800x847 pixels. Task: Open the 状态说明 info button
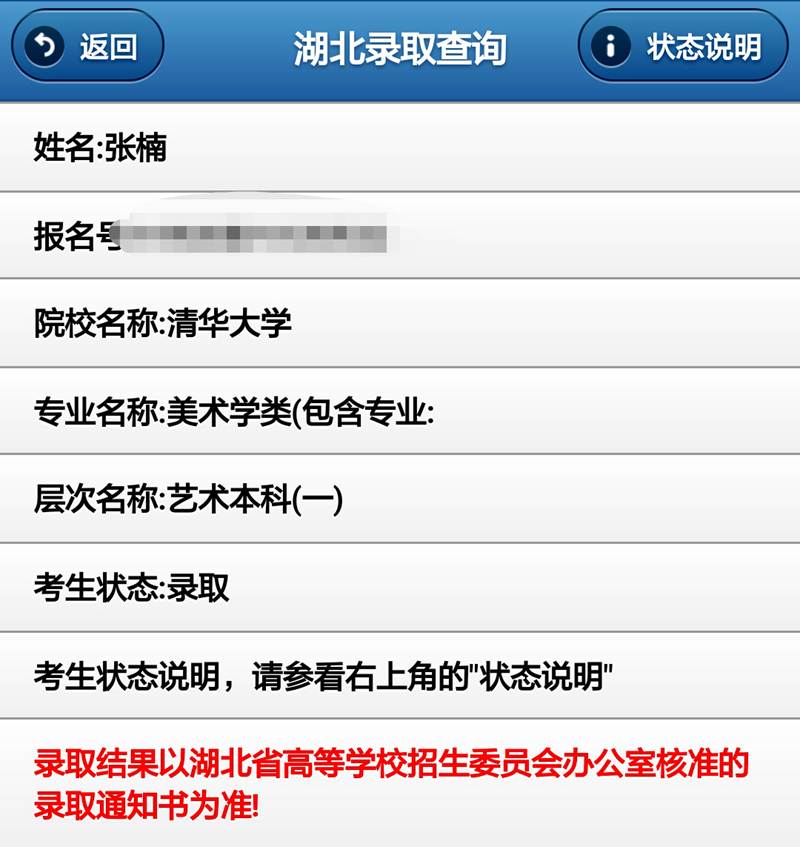click(x=683, y=46)
